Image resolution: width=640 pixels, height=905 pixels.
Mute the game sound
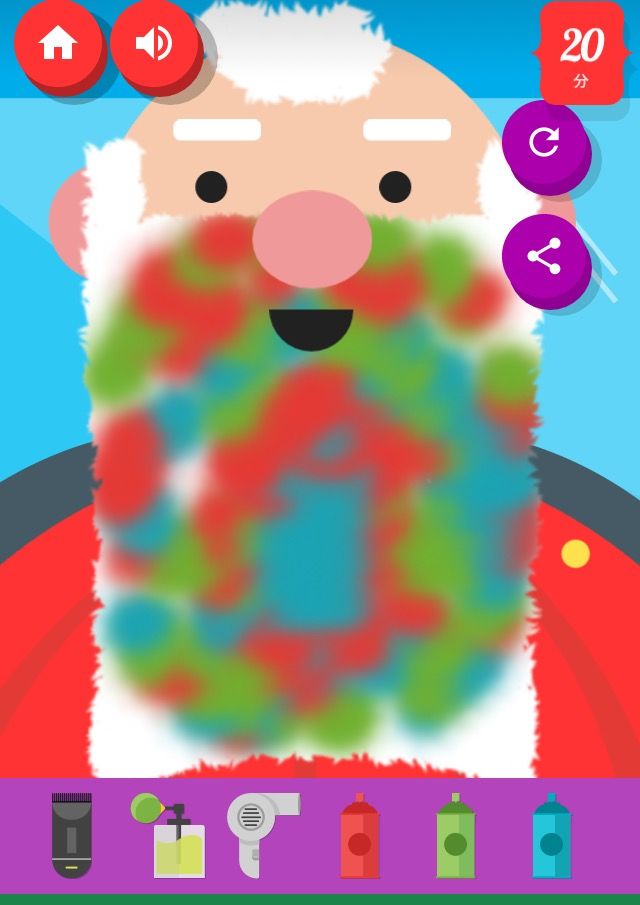pyautogui.click(x=154, y=43)
